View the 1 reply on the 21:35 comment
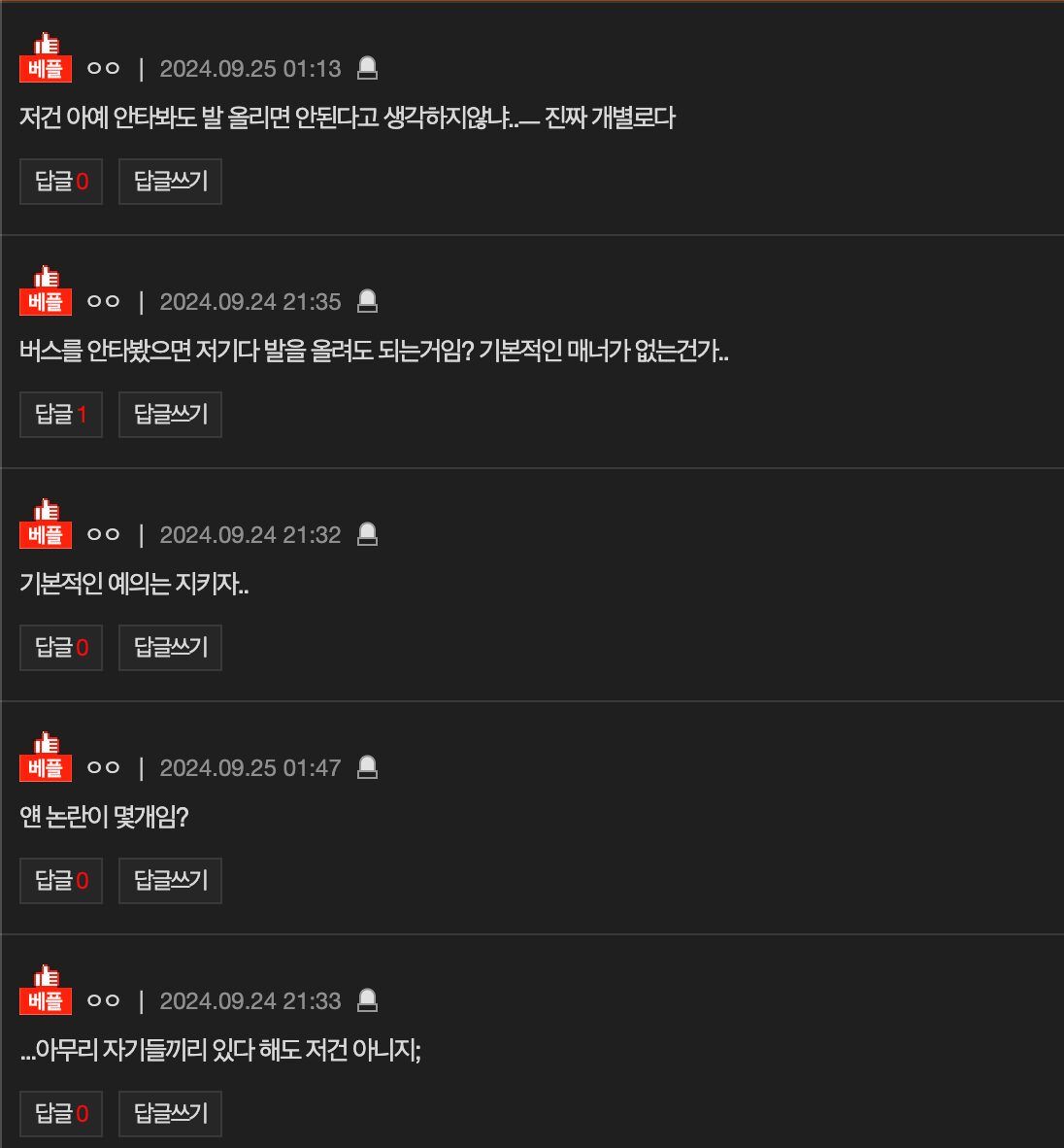Screen dimensions: 1064x1148 click(61, 415)
